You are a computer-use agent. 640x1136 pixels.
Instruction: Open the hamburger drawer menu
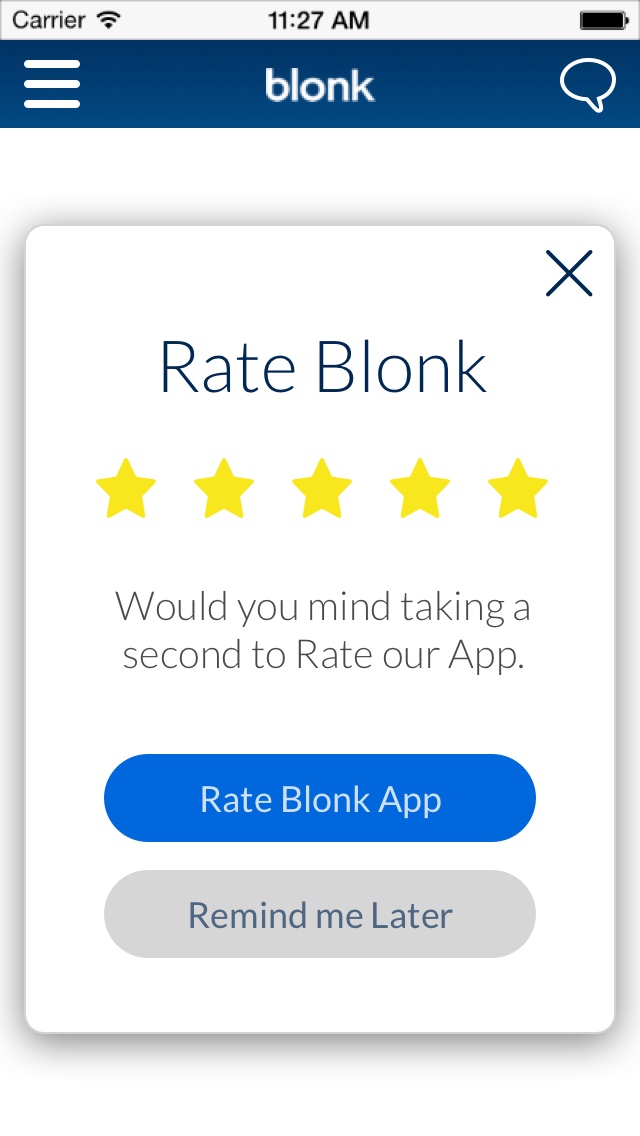(52, 84)
